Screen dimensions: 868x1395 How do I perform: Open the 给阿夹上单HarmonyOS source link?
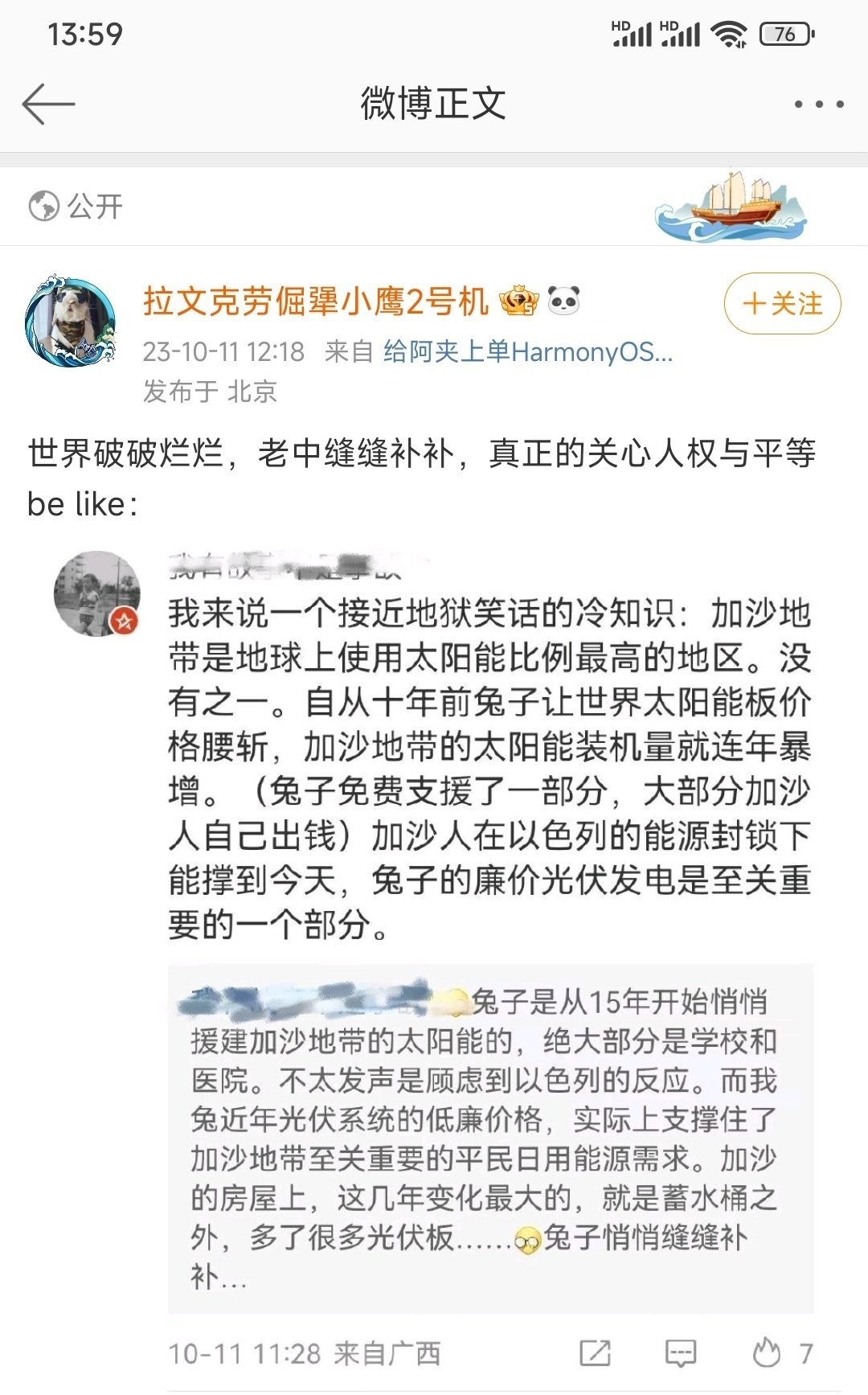527,352
